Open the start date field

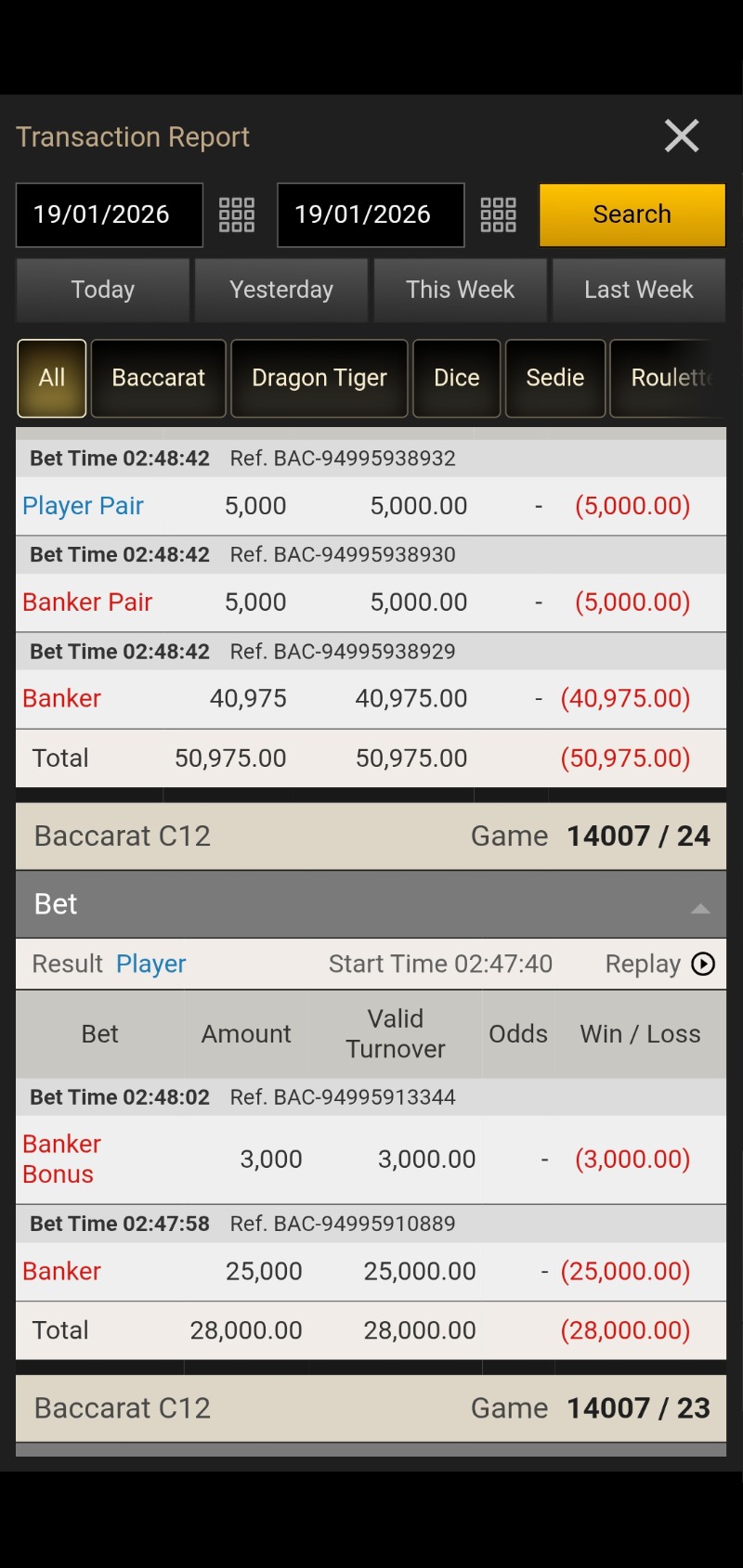tap(110, 215)
